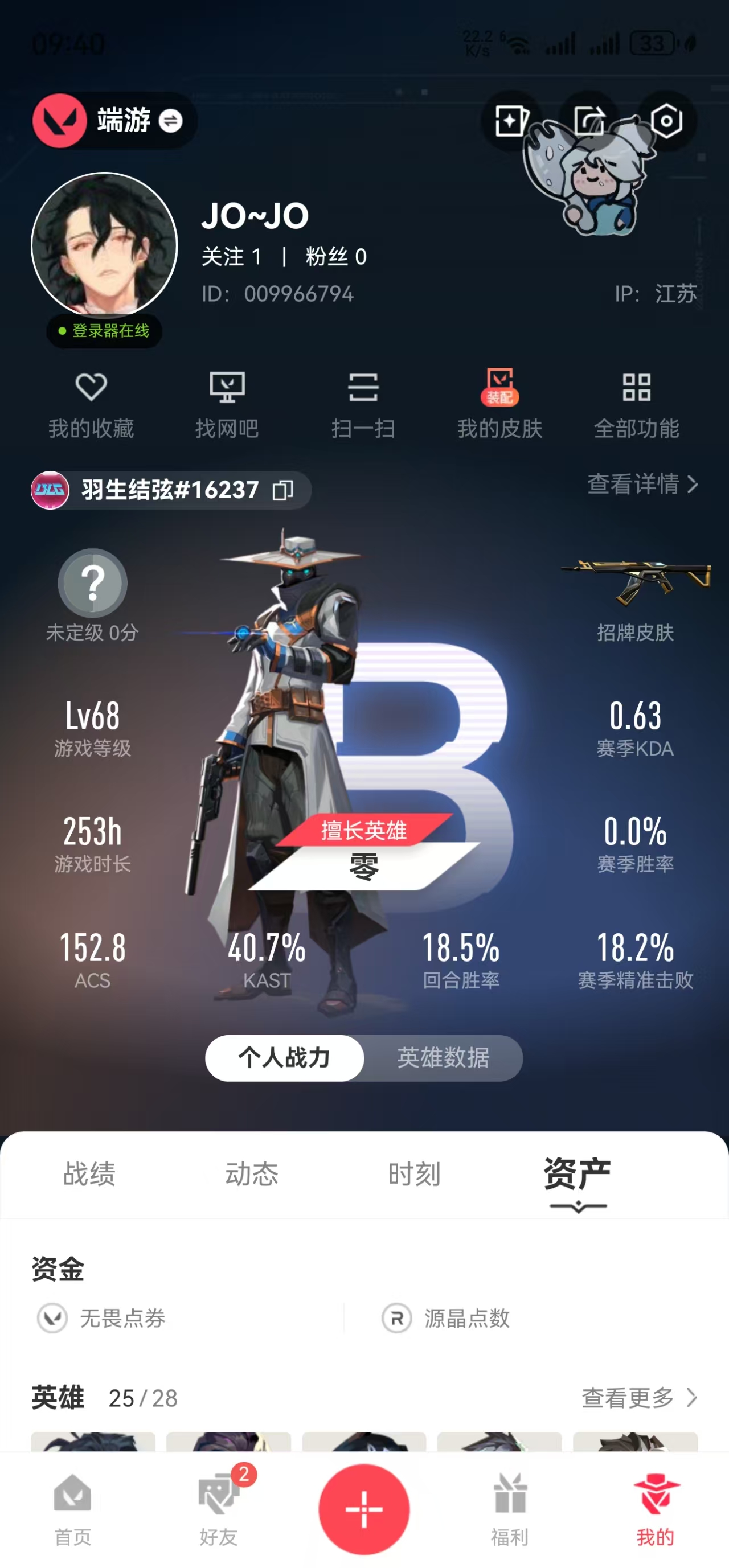This screenshot has width=729, height=1568.
Task: Open the settings gear icon
Action: point(665,121)
